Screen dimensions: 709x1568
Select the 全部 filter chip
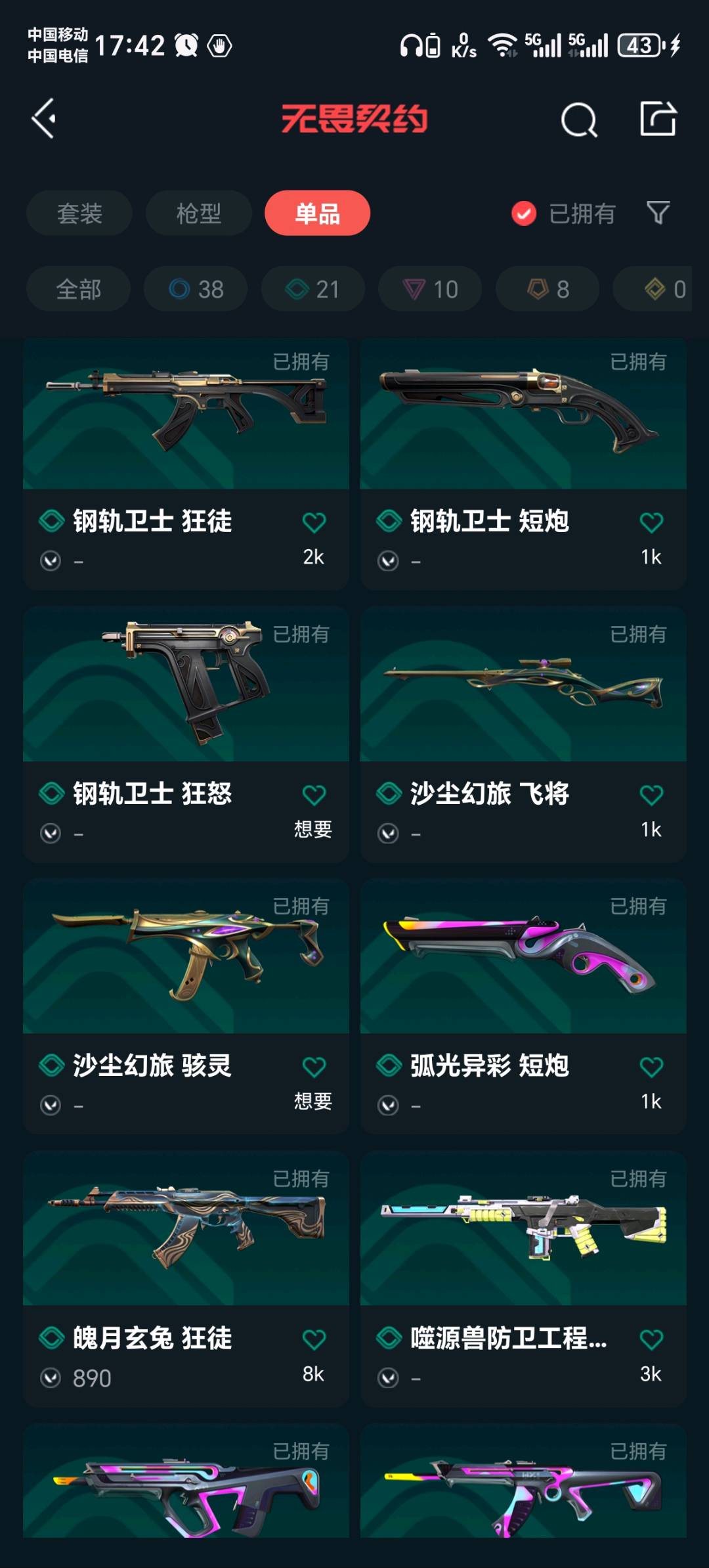[78, 289]
